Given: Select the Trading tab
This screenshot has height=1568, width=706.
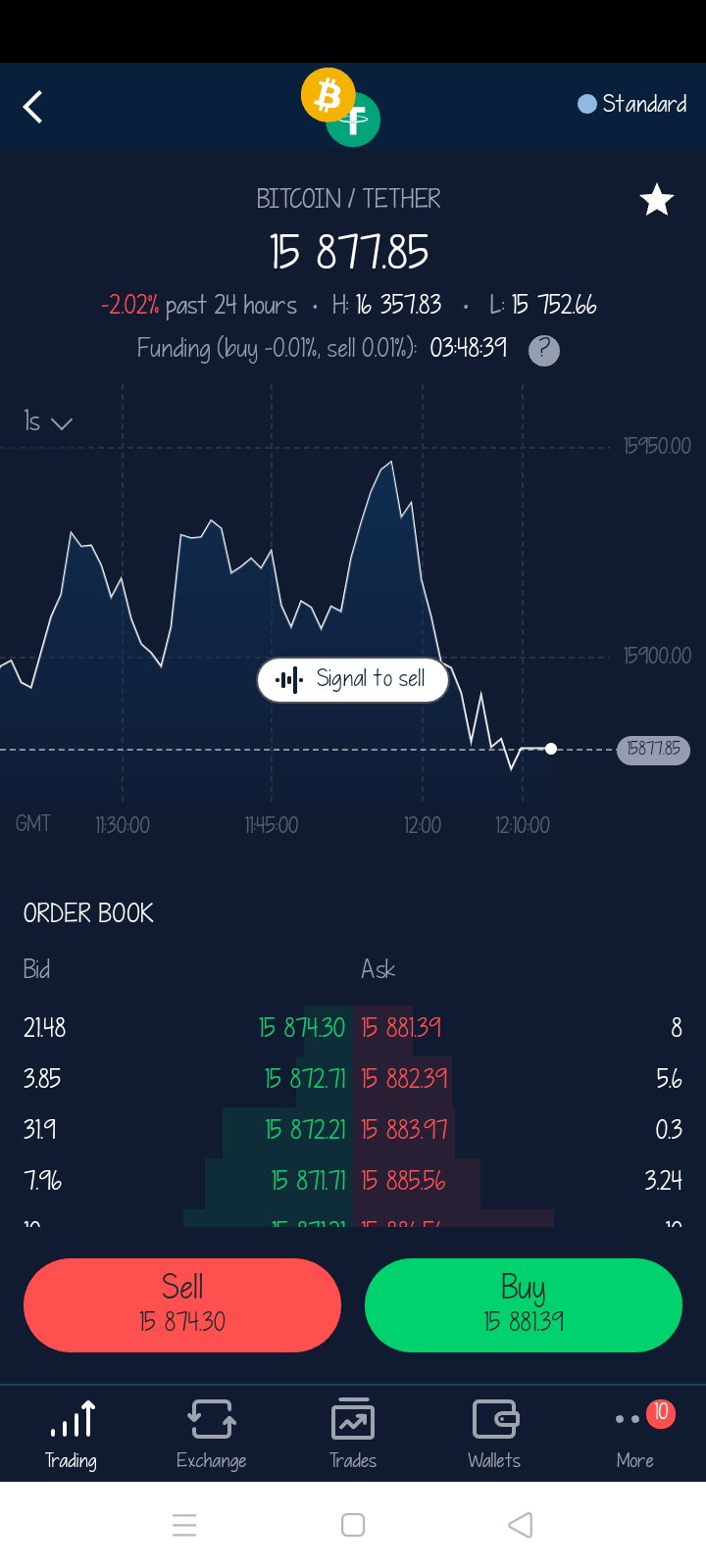Looking at the screenshot, I should (x=71, y=1434).
